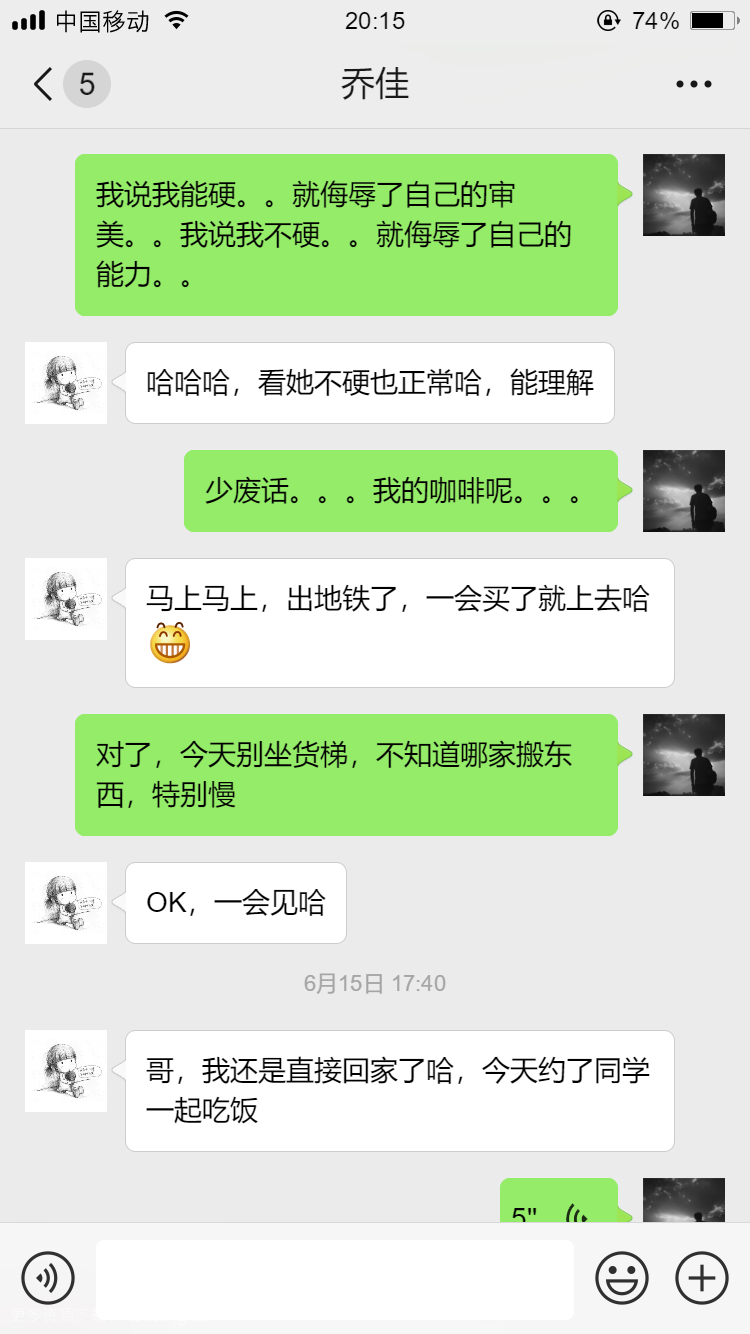Image resolution: width=750 pixels, height=1334 pixels.
Task: Open chat info via three-dots menu
Action: coord(693,85)
